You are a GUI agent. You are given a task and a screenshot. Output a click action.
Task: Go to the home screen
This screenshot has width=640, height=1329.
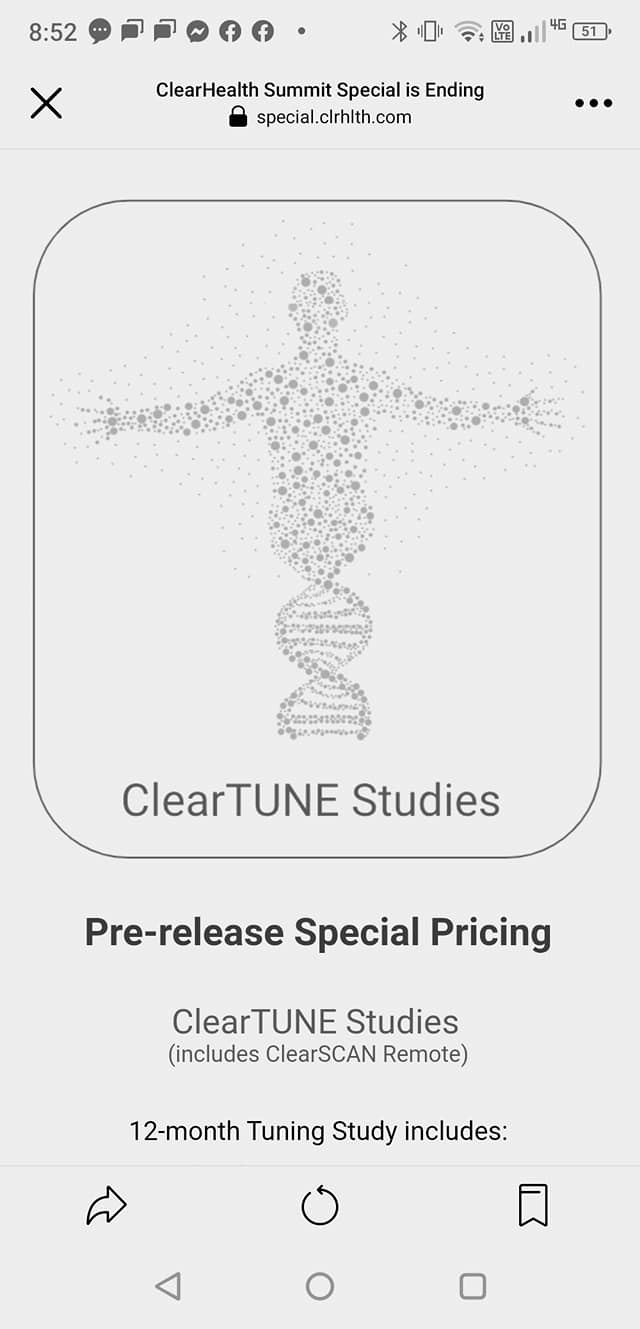point(320,1286)
